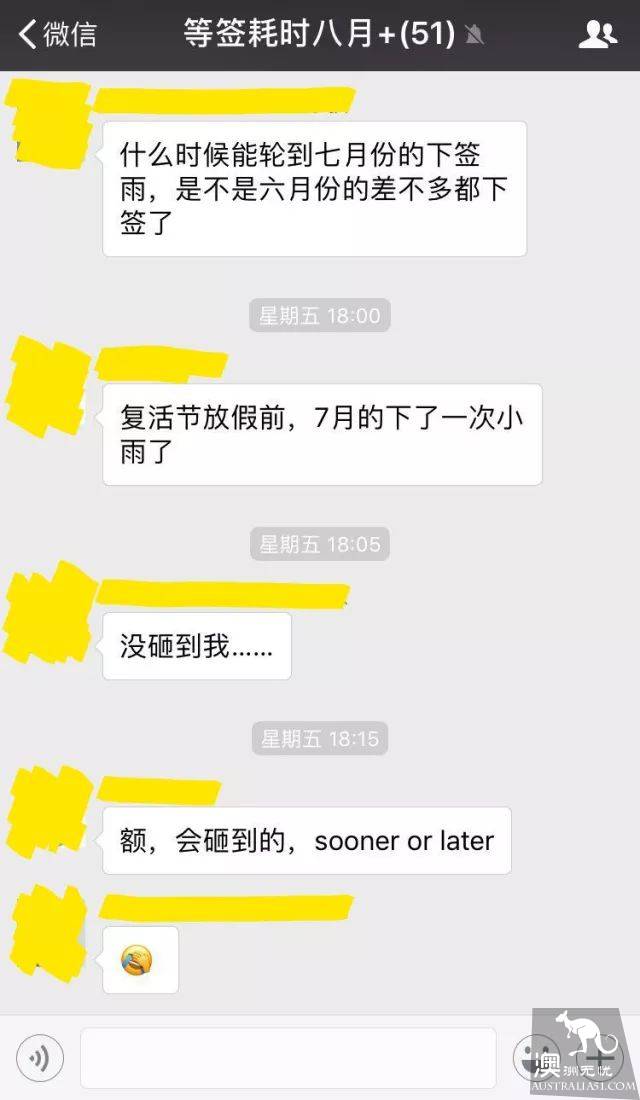Open group members info icon
The height and width of the screenshot is (1100, 640).
597,35
